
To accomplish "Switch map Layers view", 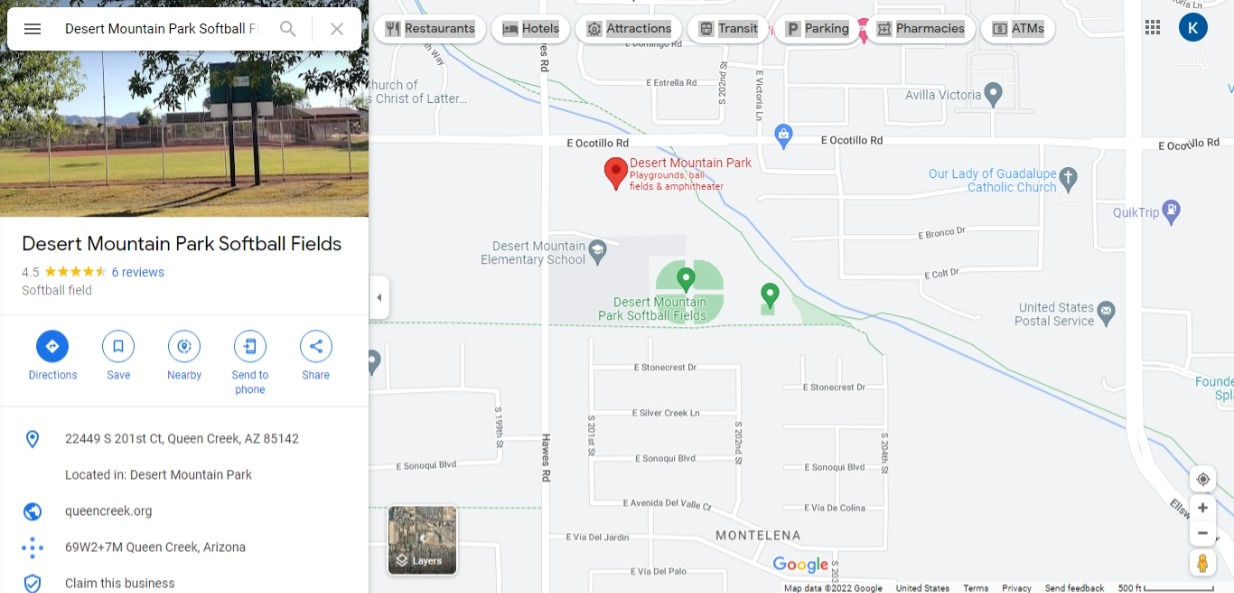I will (x=422, y=540).
